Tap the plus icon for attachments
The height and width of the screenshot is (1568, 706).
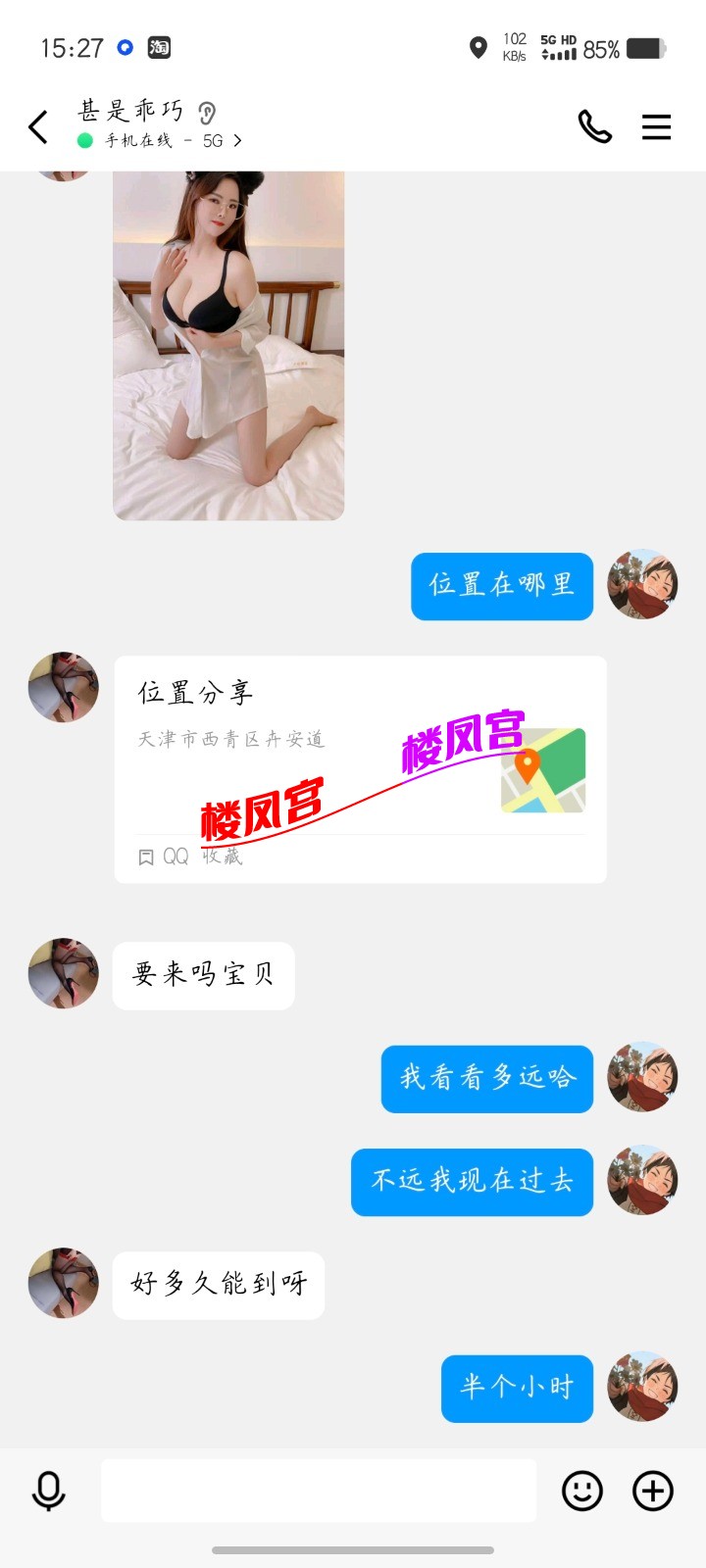(x=652, y=1490)
